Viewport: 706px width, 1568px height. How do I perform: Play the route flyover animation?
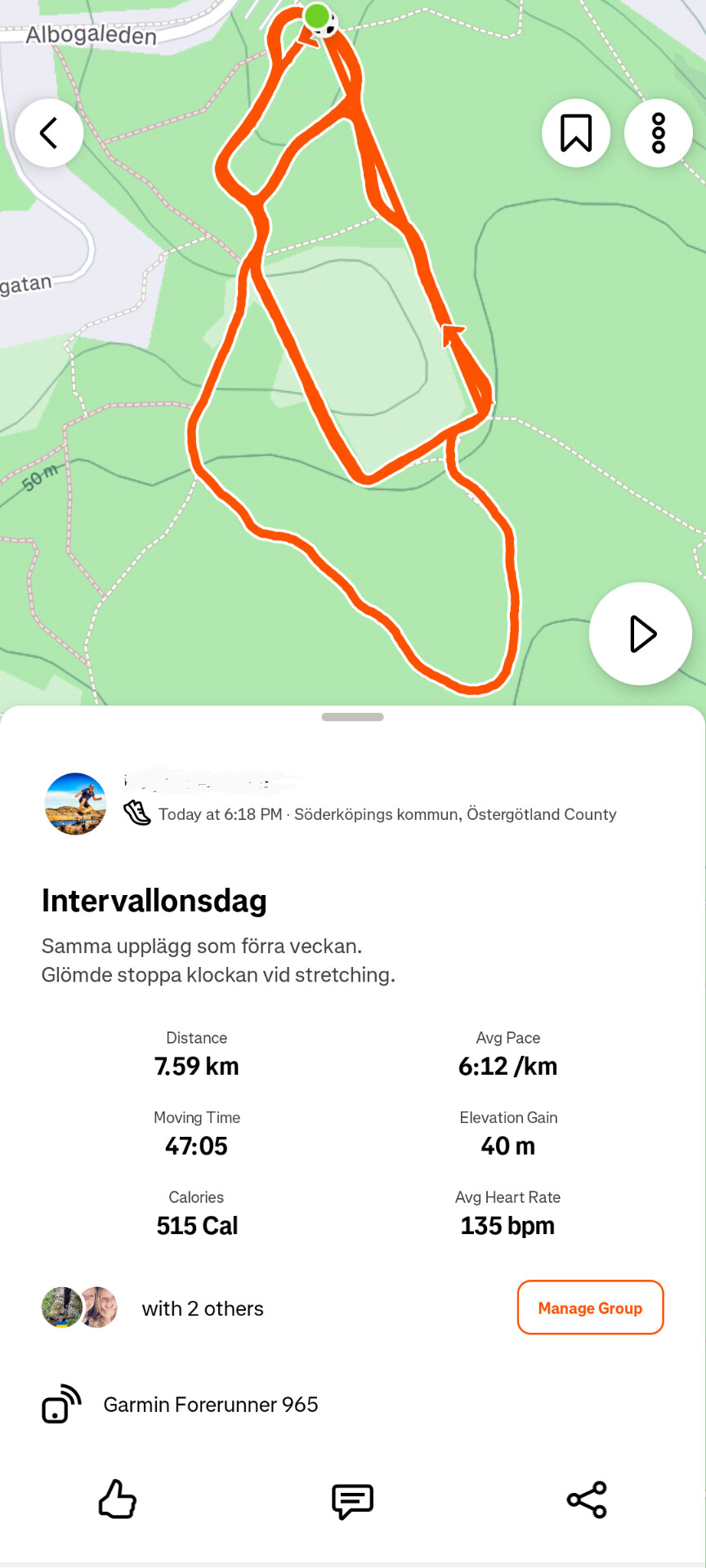pyautogui.click(x=641, y=634)
